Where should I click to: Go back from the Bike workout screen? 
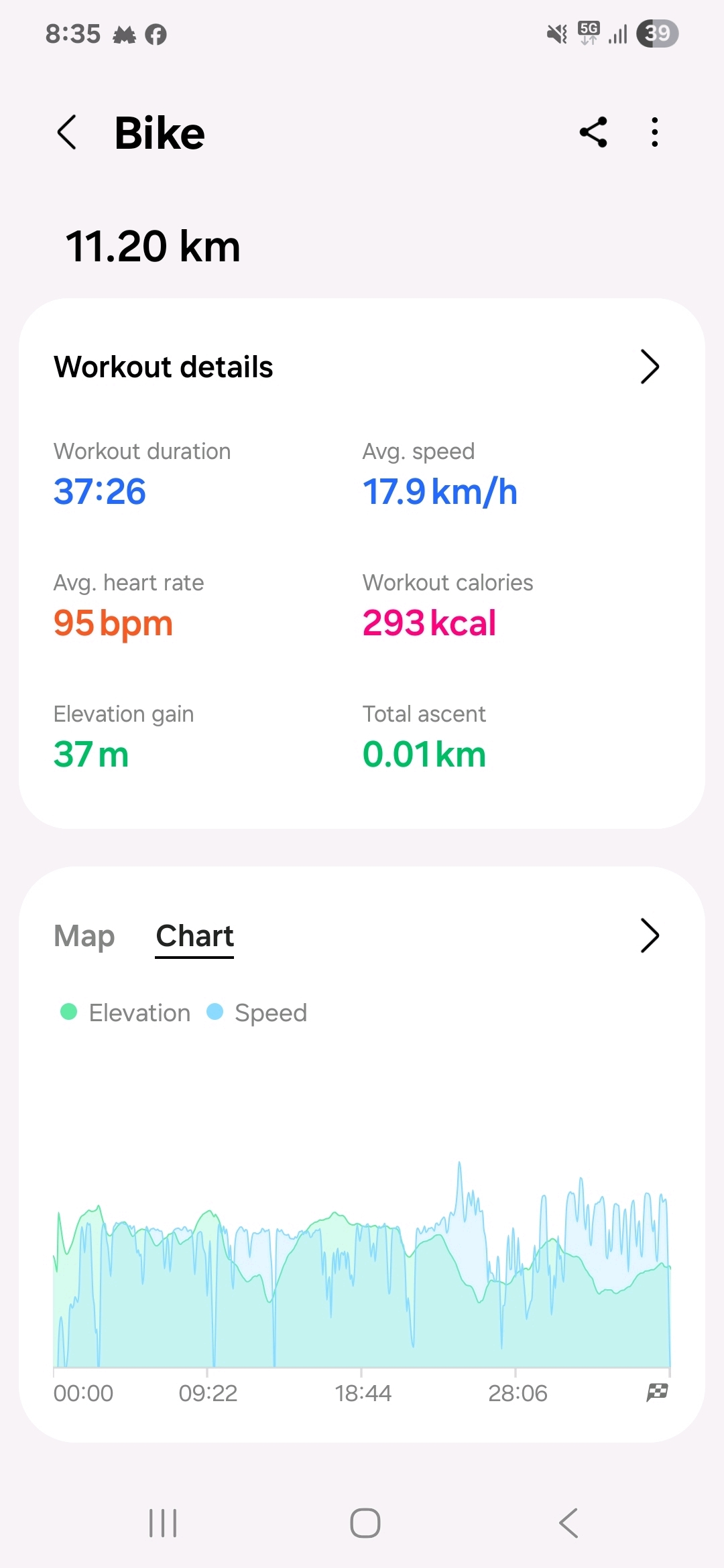(x=67, y=132)
